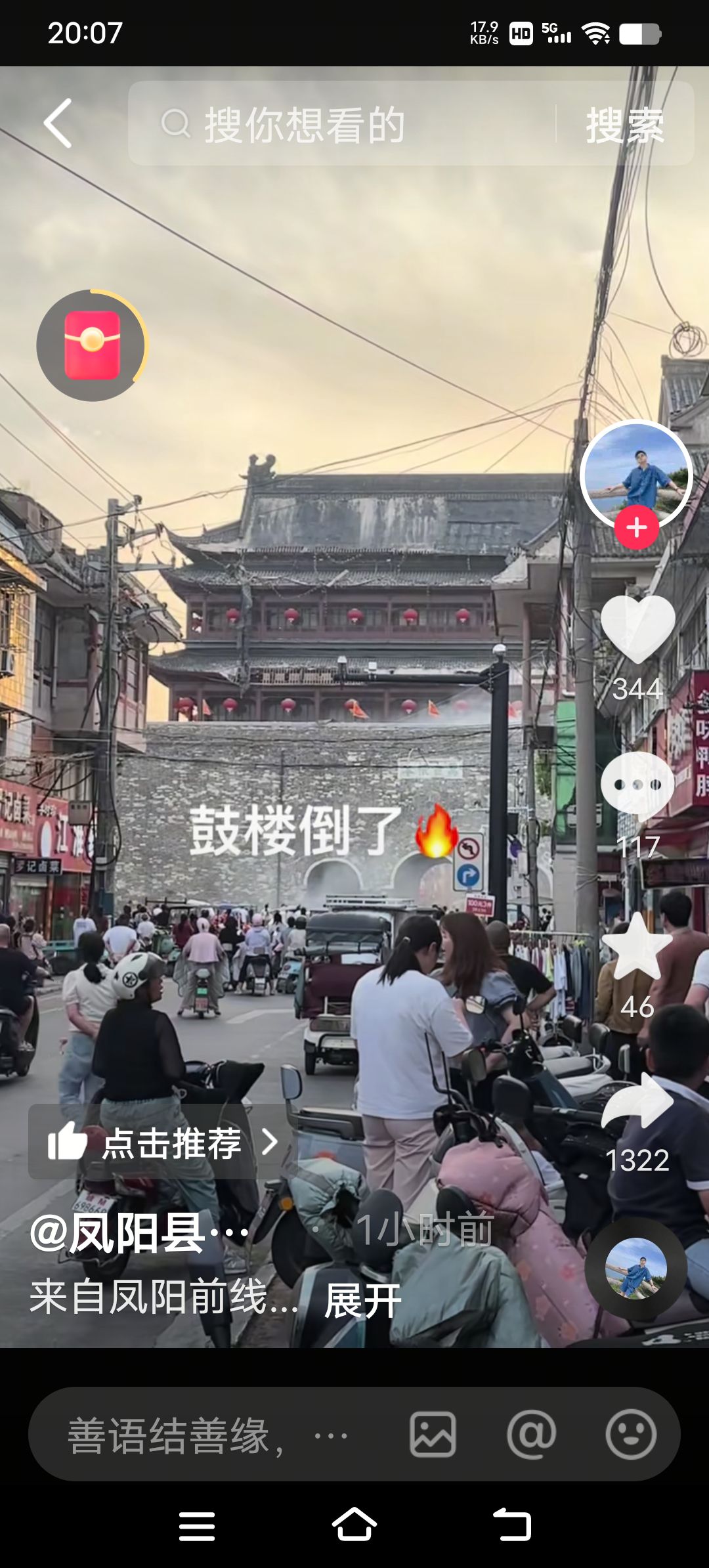Tap the 搜你想看的 search field
709x1568 pixels.
(x=341, y=123)
